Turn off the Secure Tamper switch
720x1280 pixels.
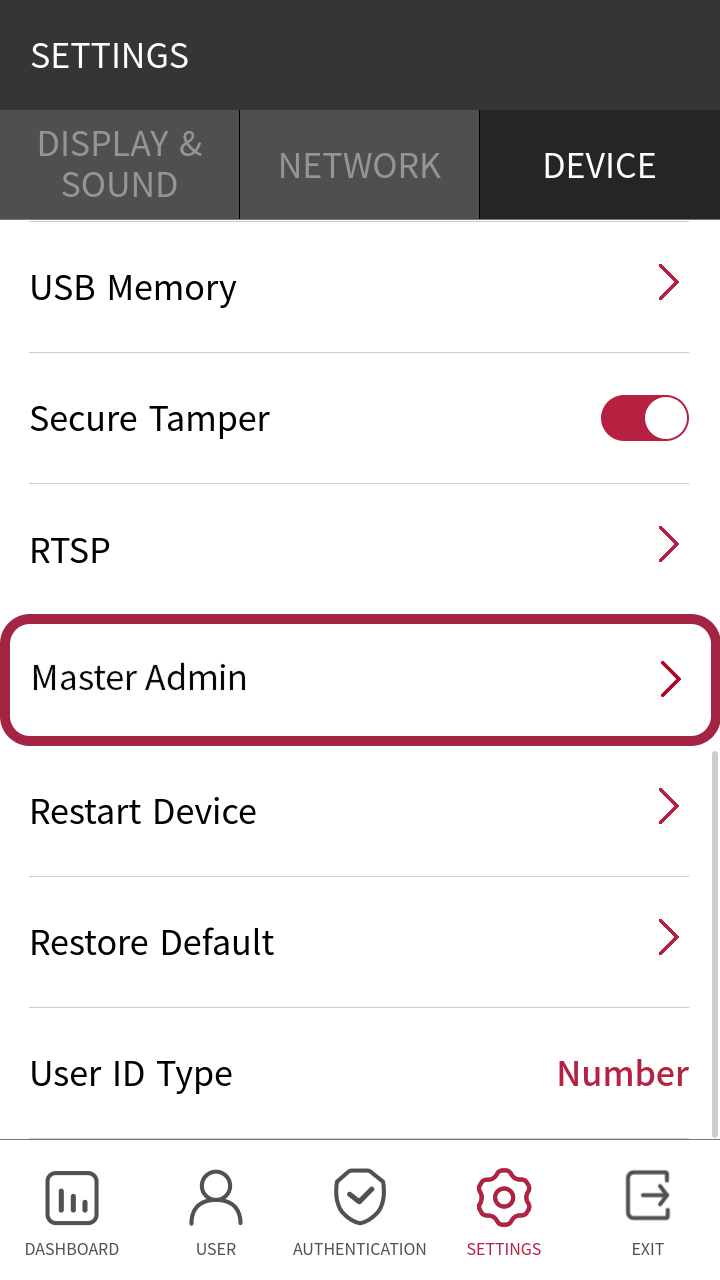tap(644, 418)
